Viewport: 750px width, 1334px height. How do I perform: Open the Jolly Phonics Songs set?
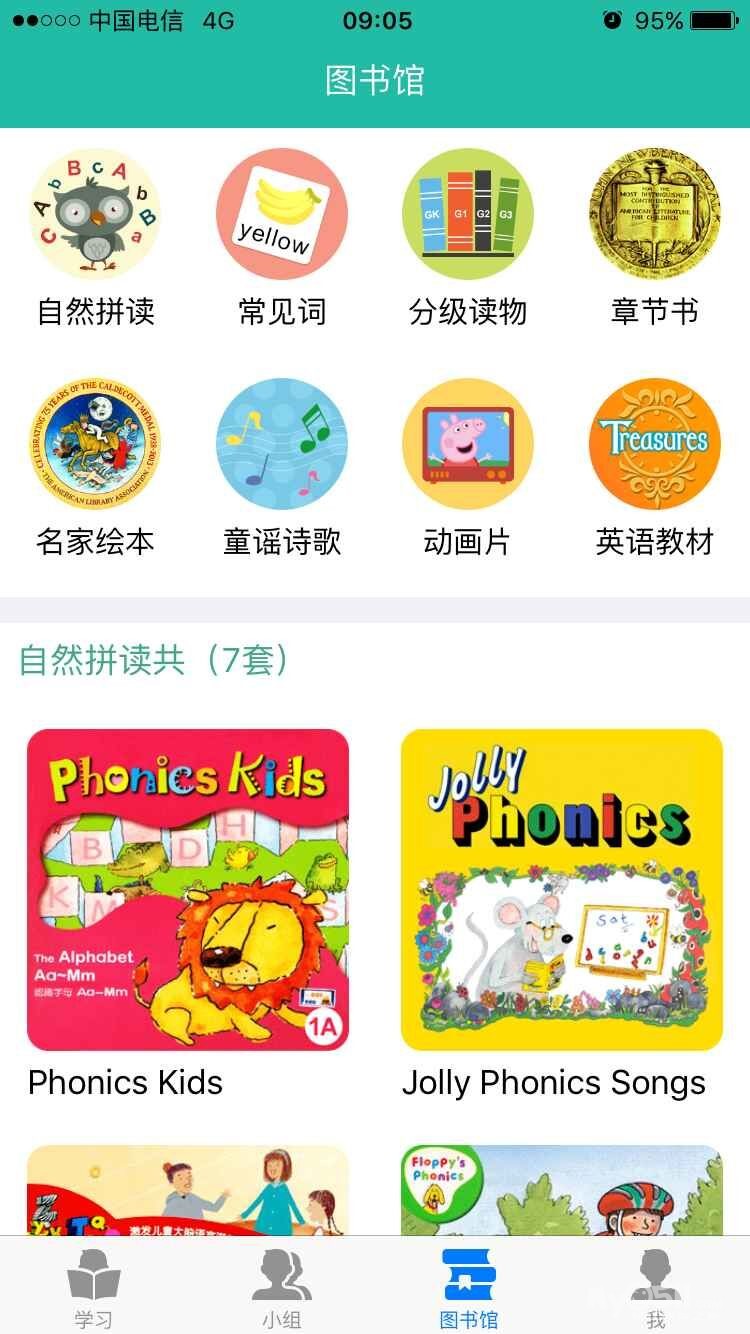(562, 890)
